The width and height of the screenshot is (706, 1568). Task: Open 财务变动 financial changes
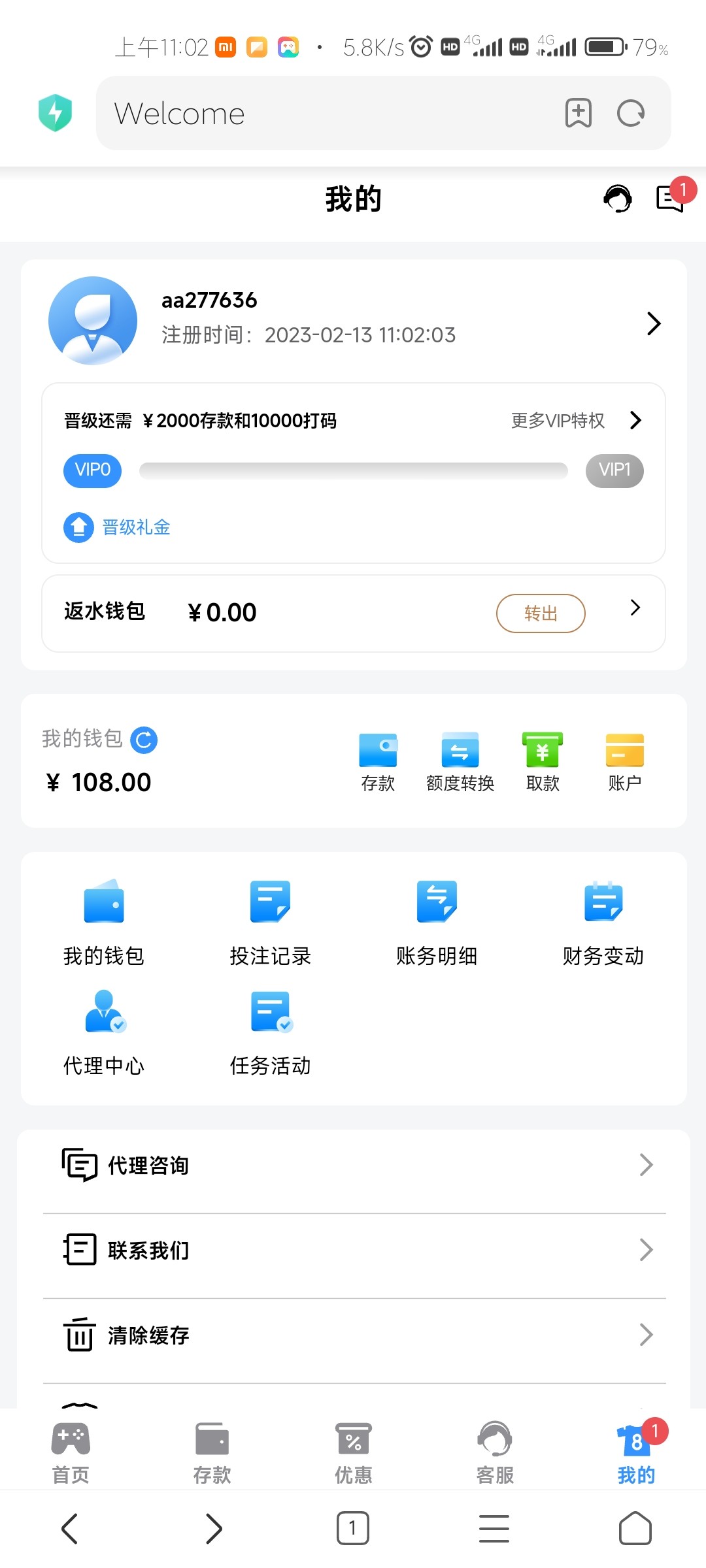pyautogui.click(x=603, y=922)
